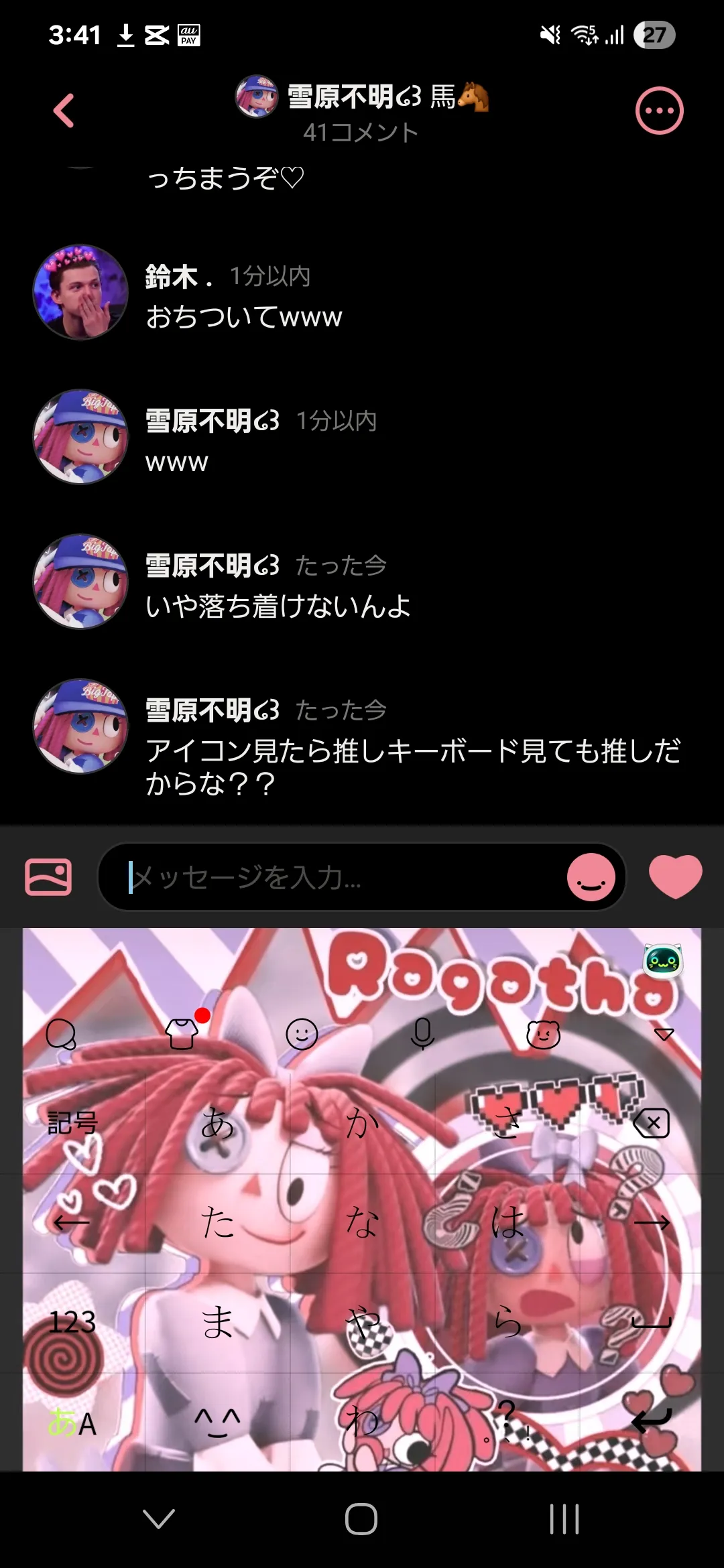Open the keyboard theme shirt icon
724x1568 pixels.
[x=182, y=1034]
